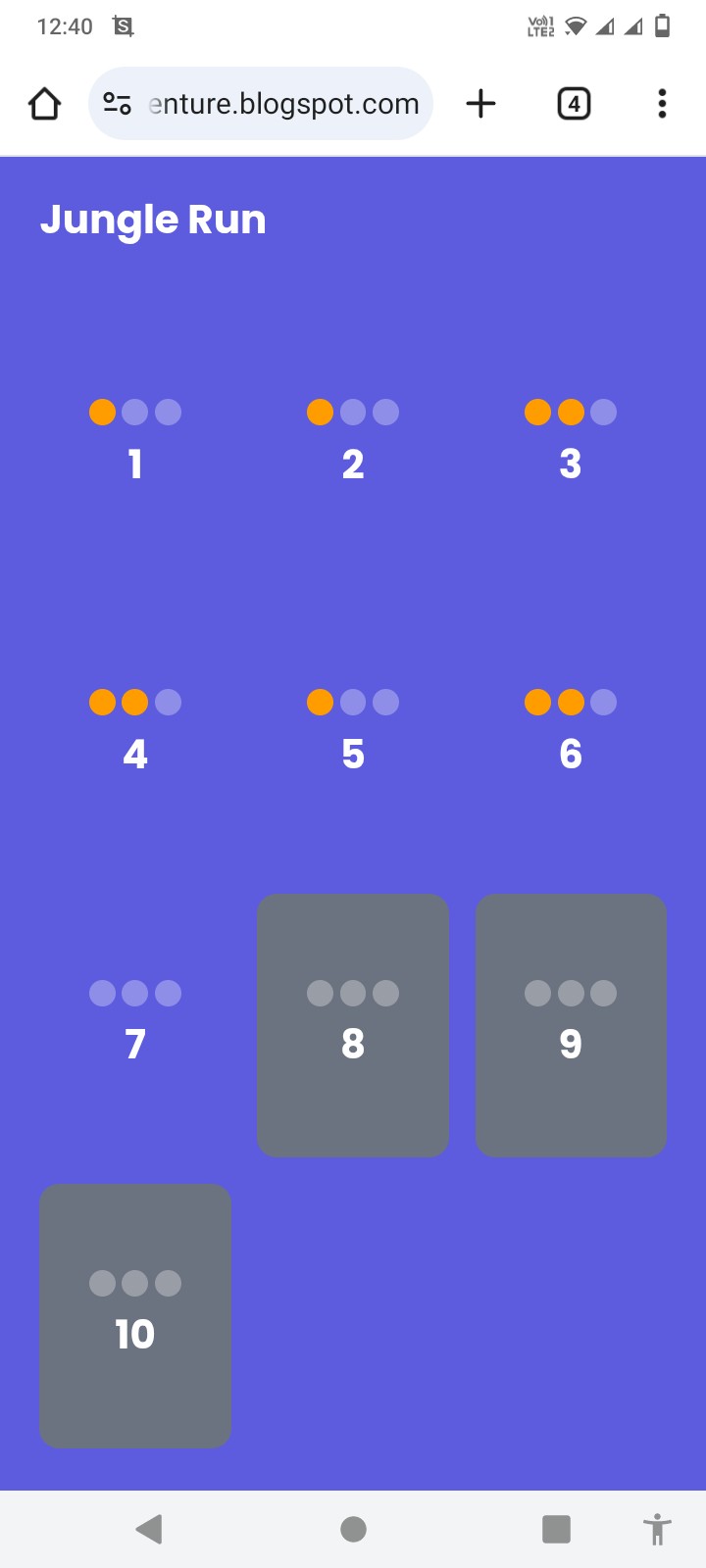The height and width of the screenshot is (1568, 706).
Task: Tap the locked level 9 card
Action: tap(571, 1025)
